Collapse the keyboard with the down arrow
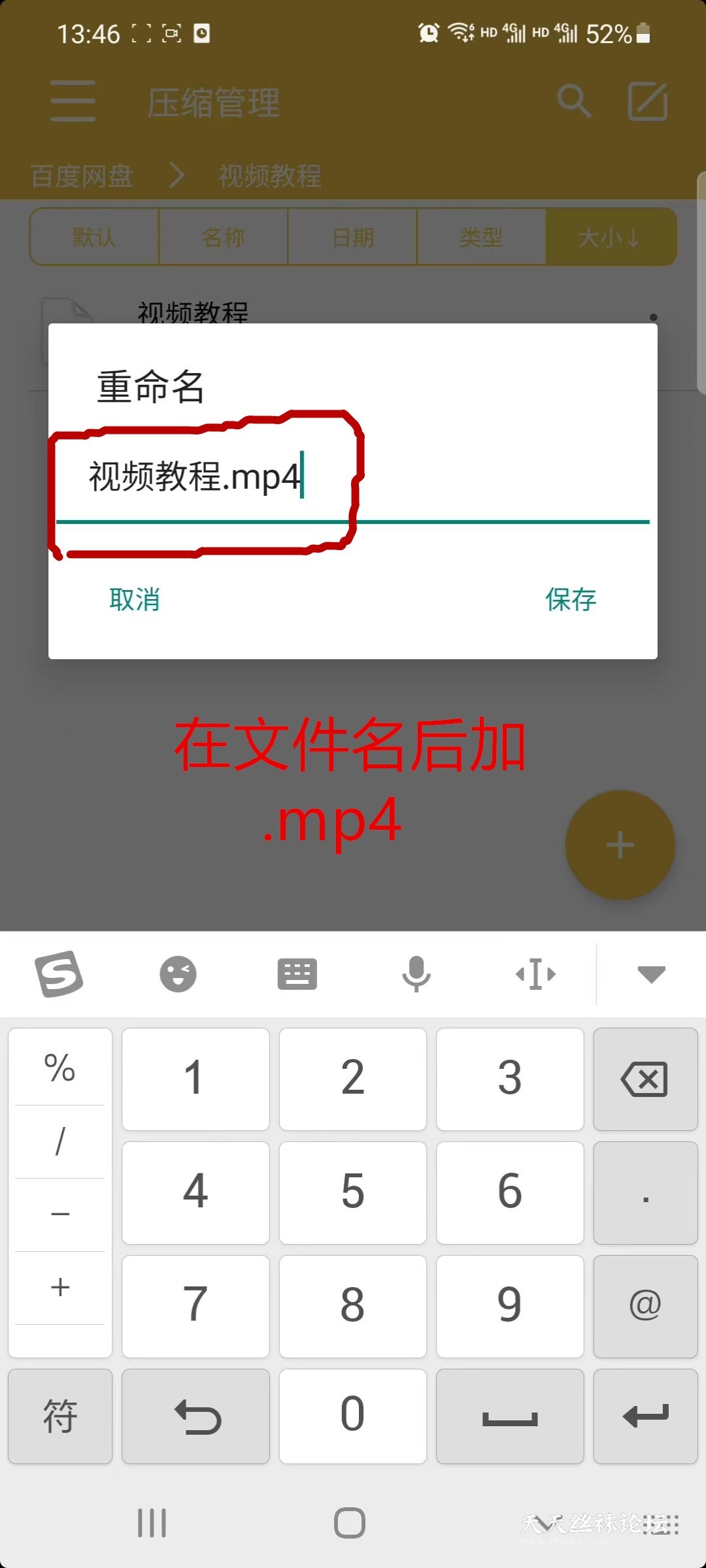Viewport: 706px width, 1568px height. point(651,974)
